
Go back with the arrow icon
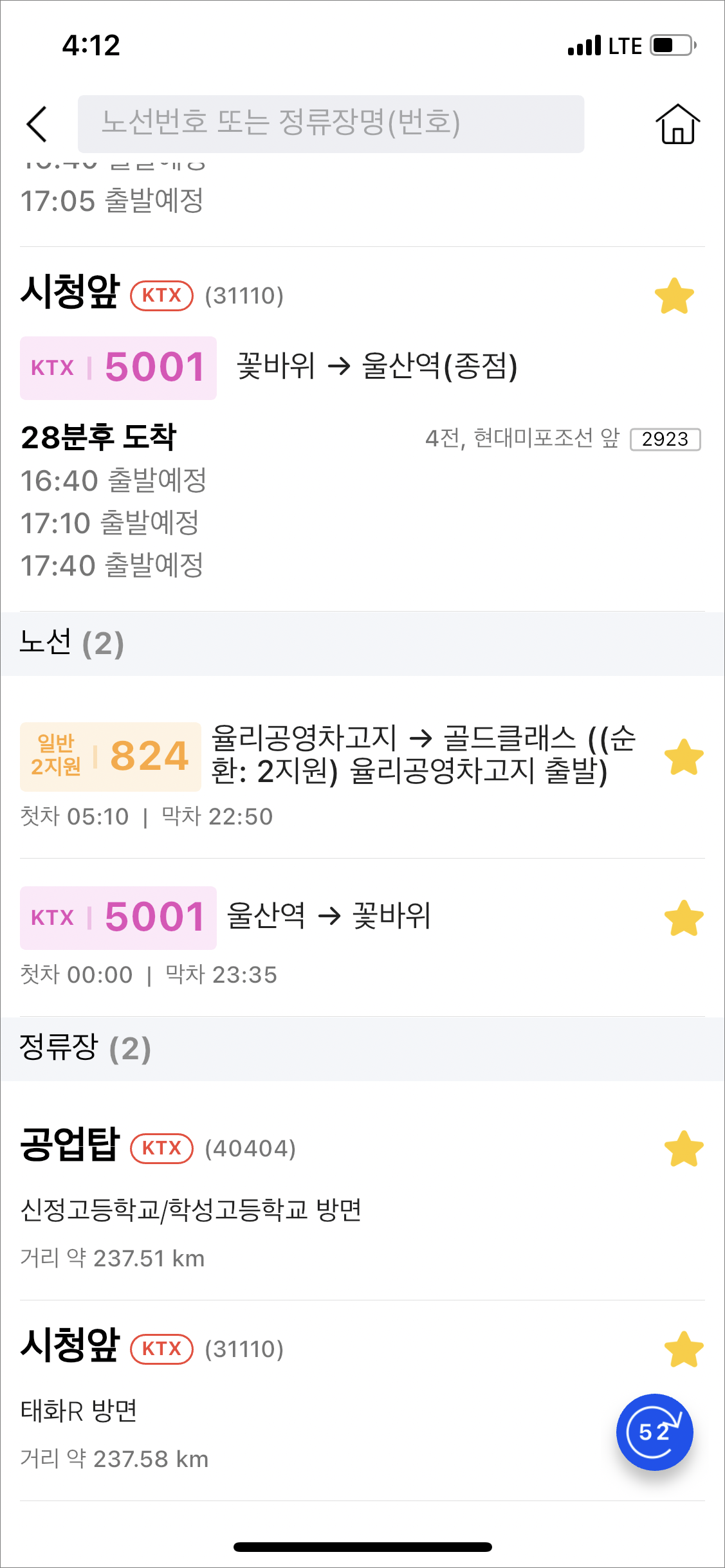pos(37,124)
